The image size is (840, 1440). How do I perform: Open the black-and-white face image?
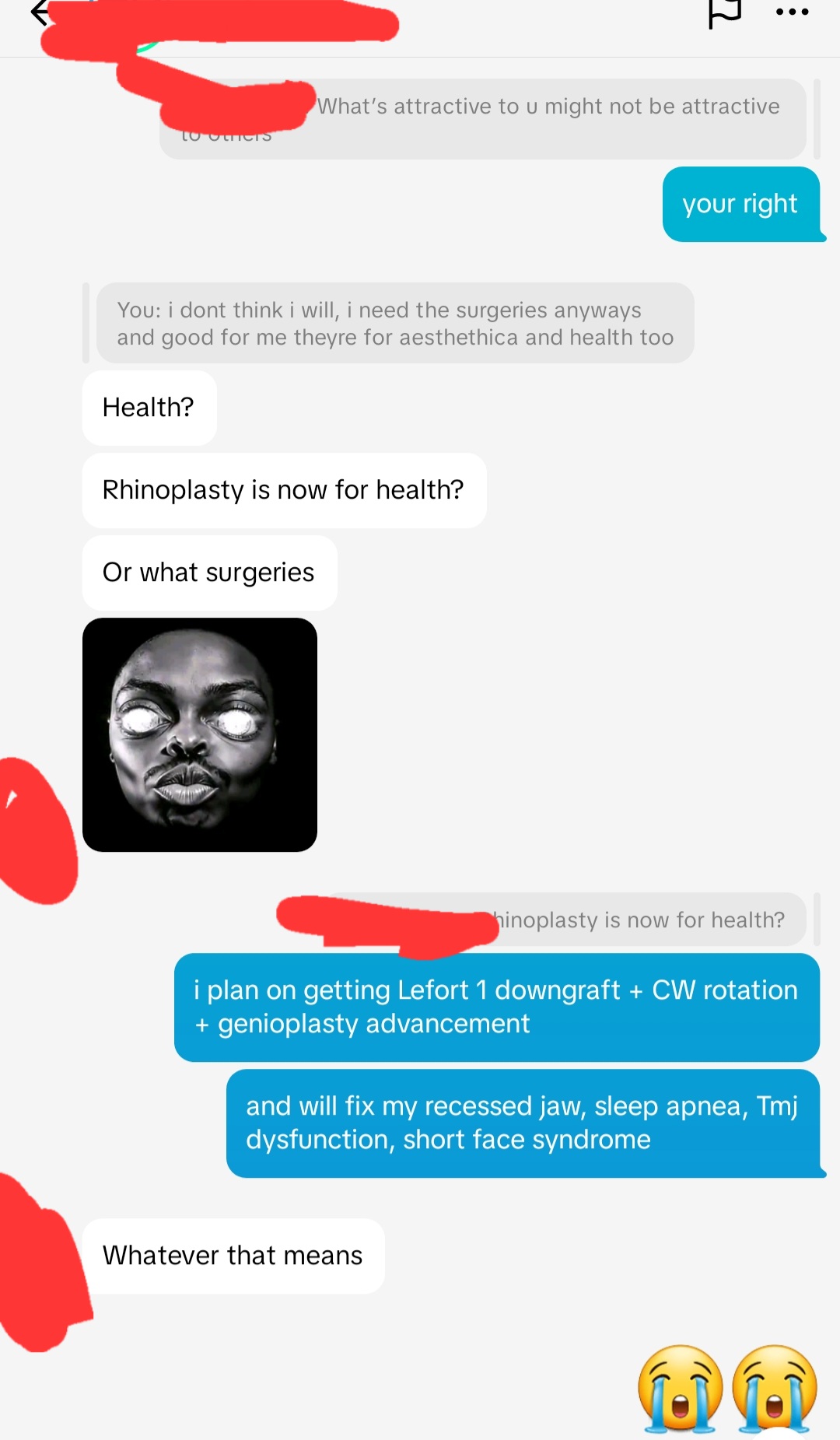click(200, 734)
